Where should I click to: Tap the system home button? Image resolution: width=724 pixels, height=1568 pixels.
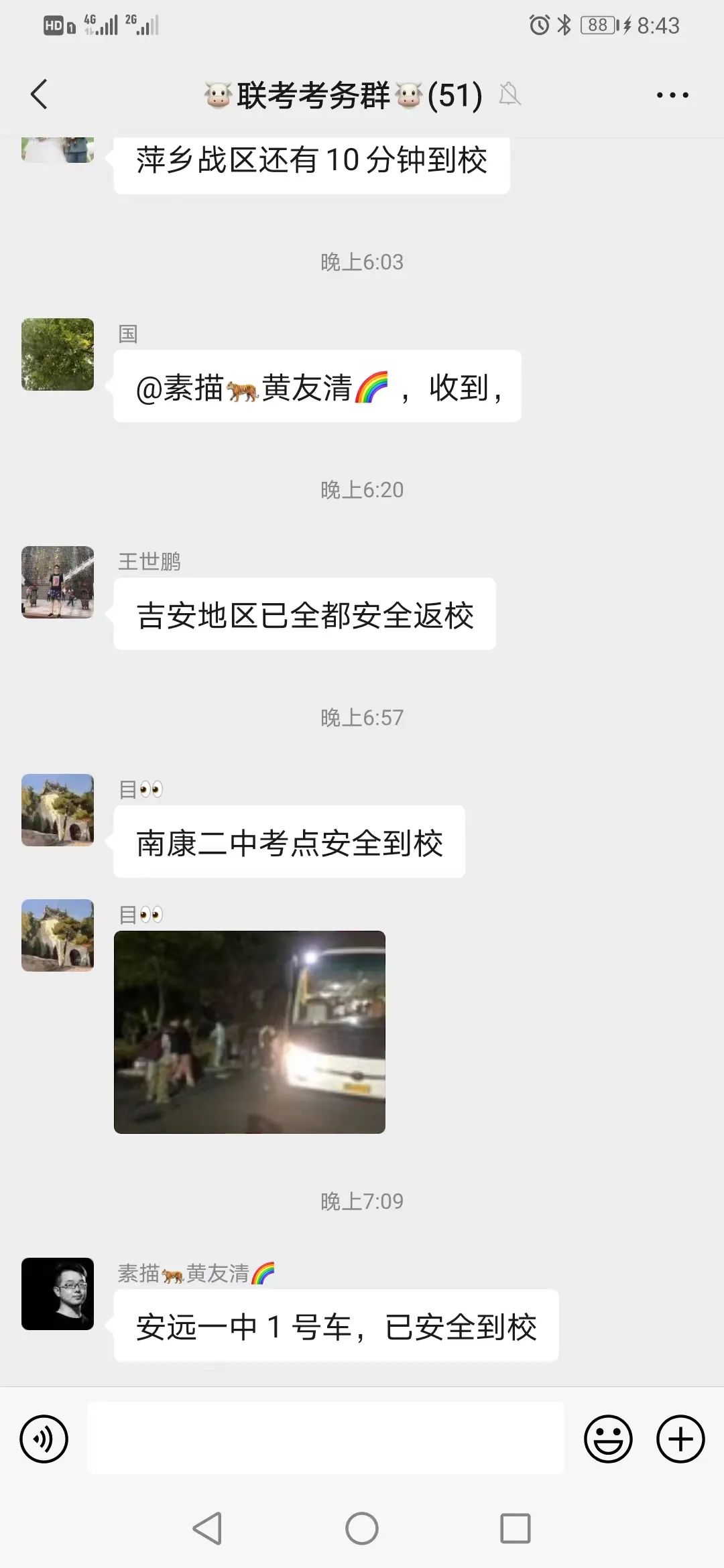tap(362, 1529)
